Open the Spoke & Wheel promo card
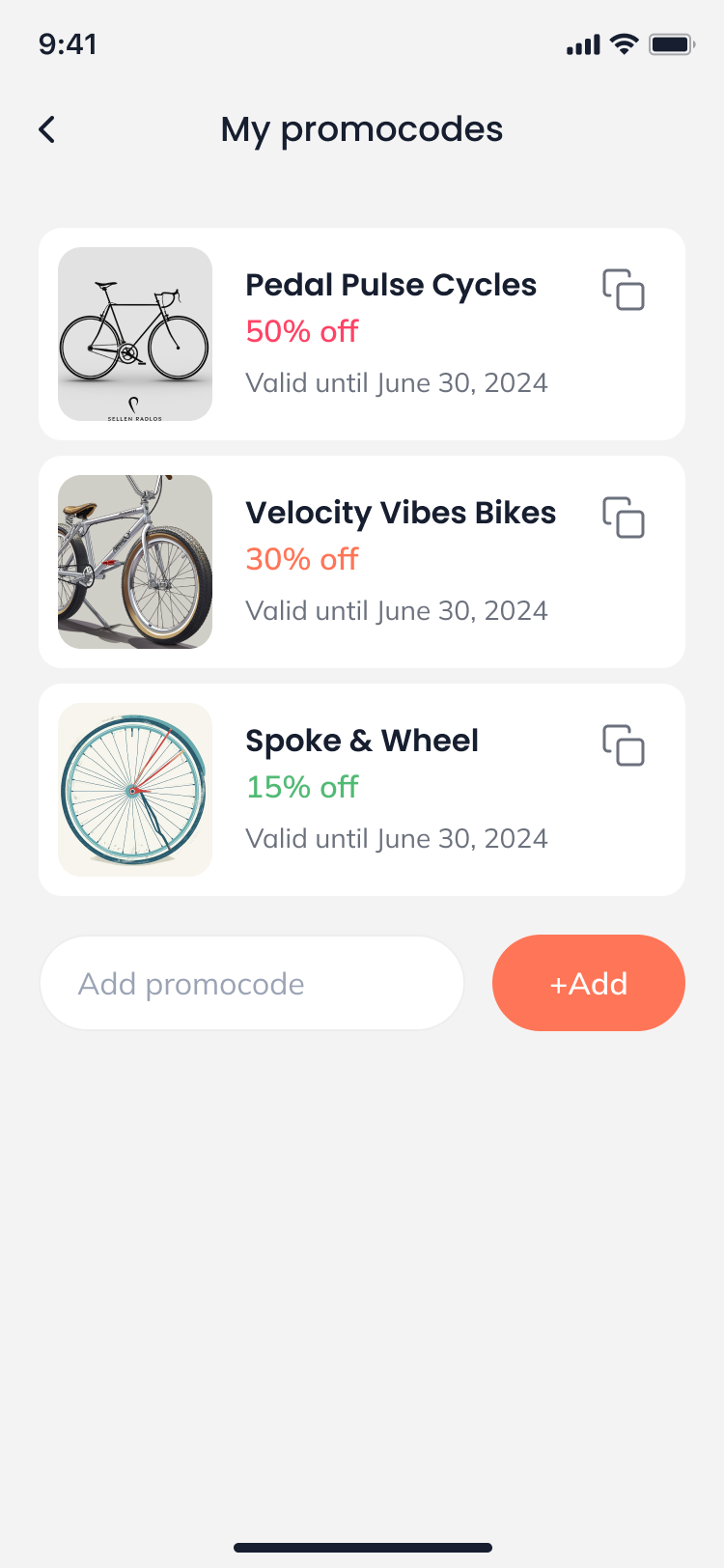724x1568 pixels. click(x=396, y=790)
